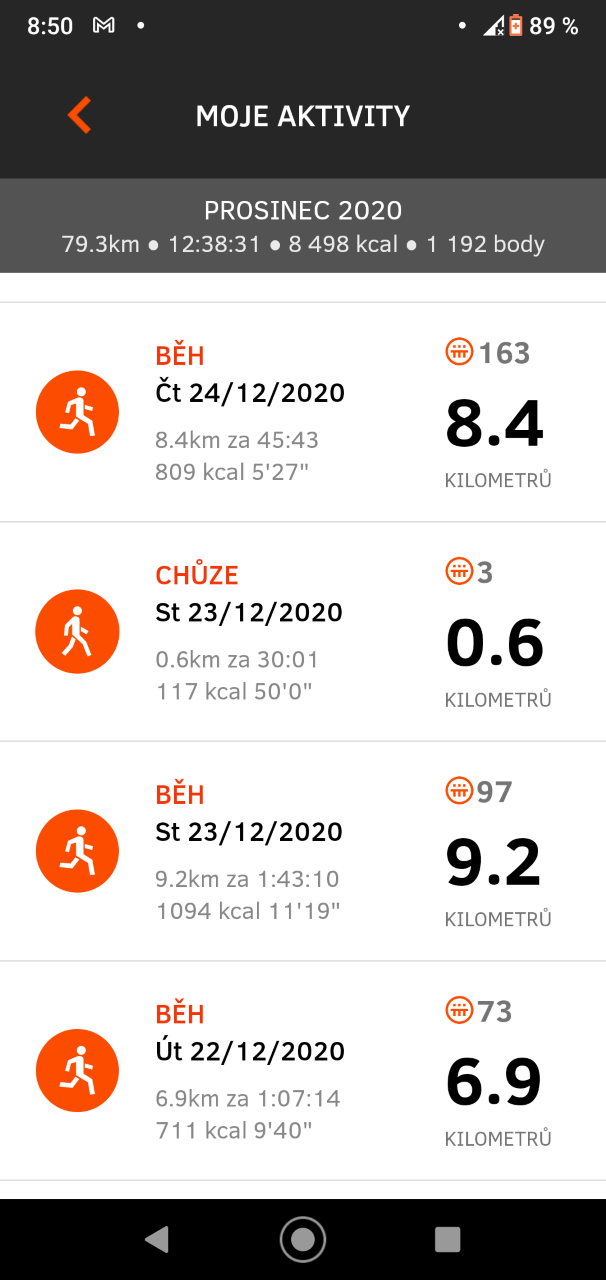Go back from Moje Aktivity screen
This screenshot has width=606, height=1280.
click(79, 115)
